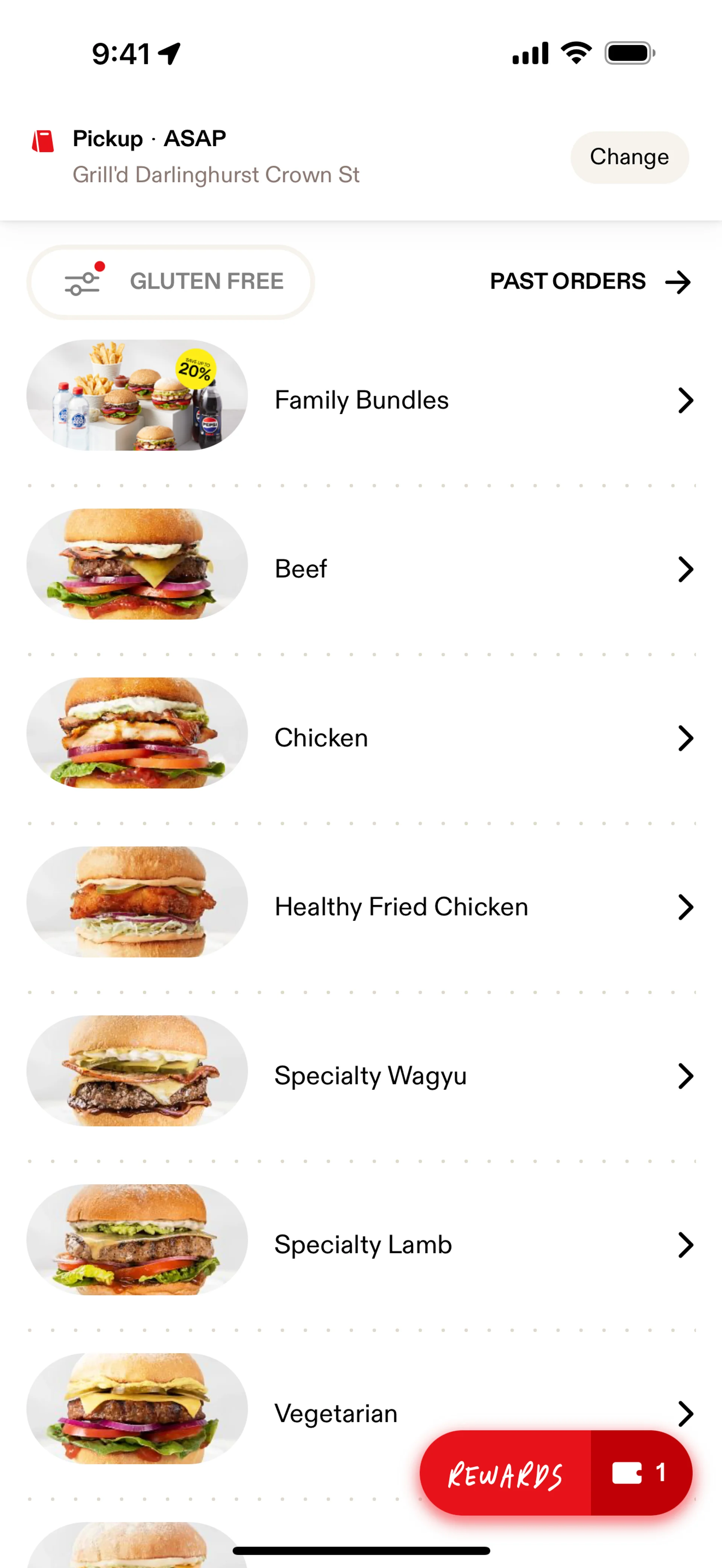Select Healthy Fried Chicken category
Screen dimensions: 722x1568
361,907
